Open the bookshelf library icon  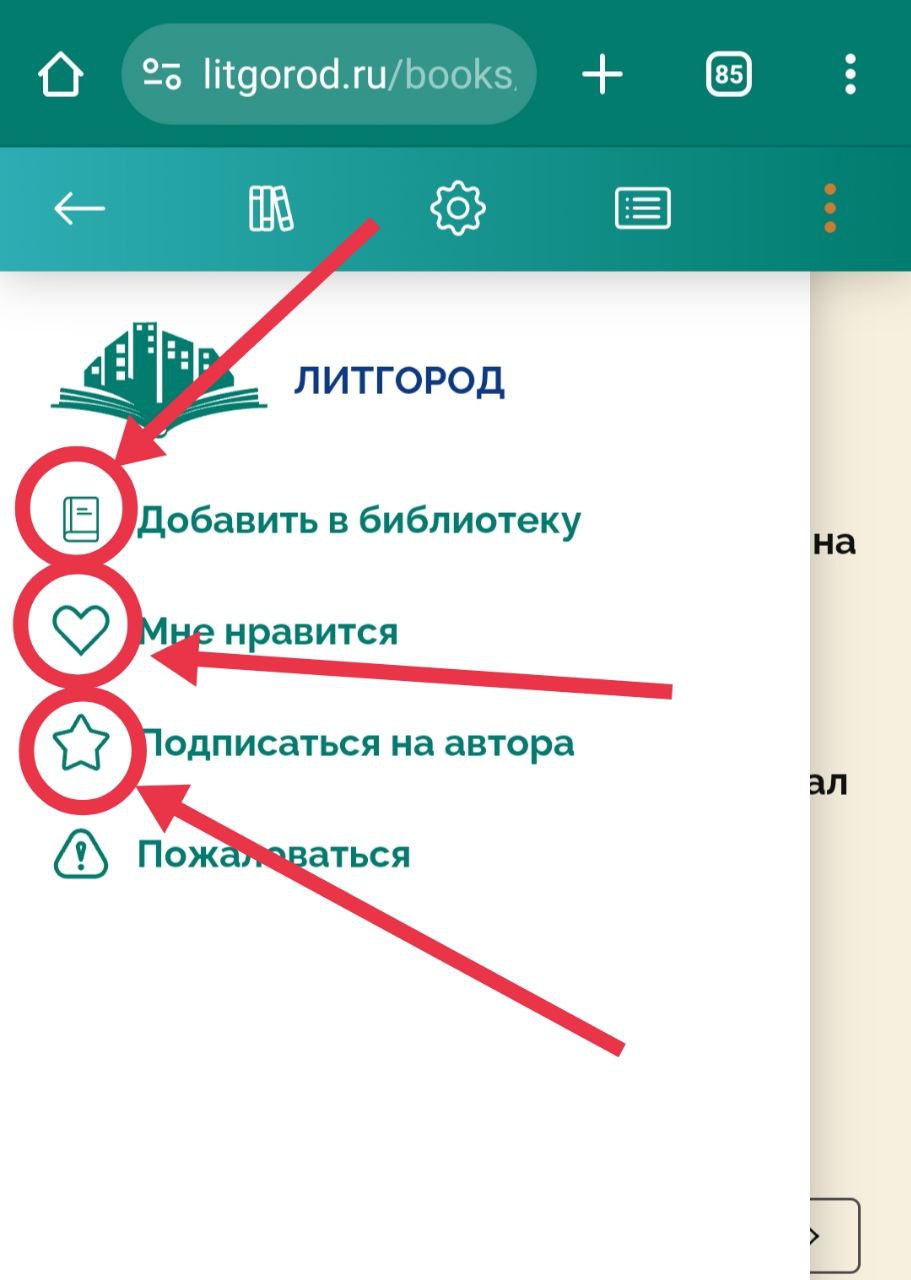pos(271,209)
